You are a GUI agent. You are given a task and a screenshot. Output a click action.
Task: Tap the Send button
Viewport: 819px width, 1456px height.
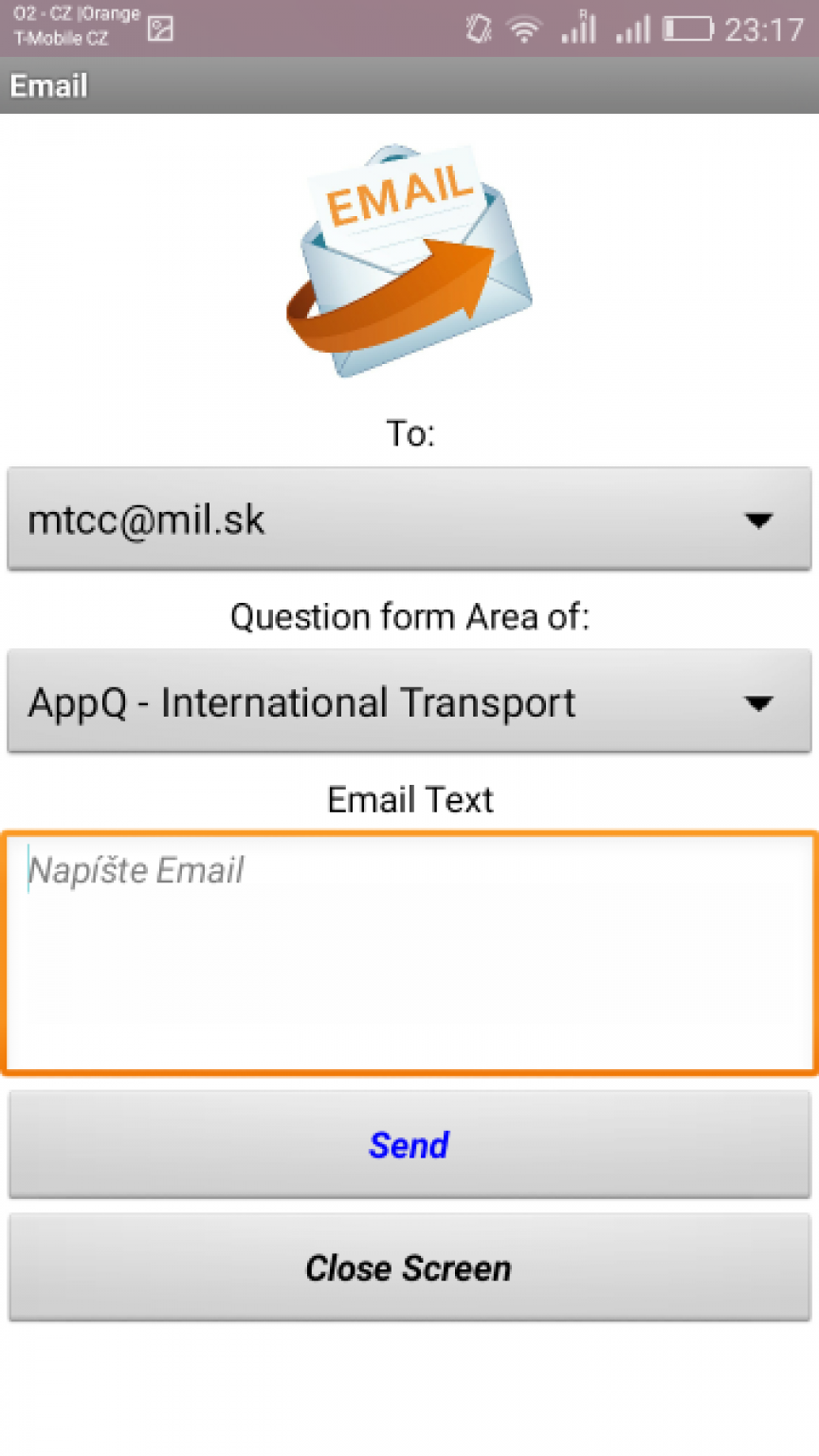point(409,1144)
